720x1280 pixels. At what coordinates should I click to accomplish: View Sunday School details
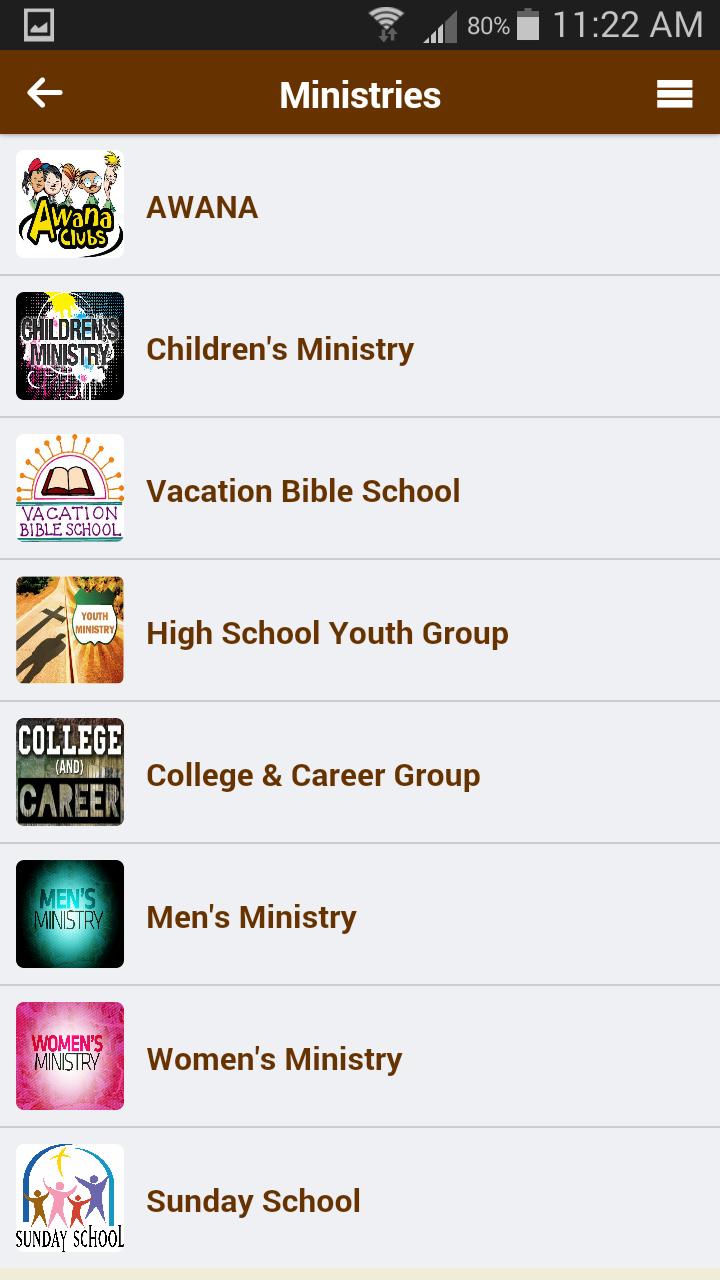(360, 1199)
